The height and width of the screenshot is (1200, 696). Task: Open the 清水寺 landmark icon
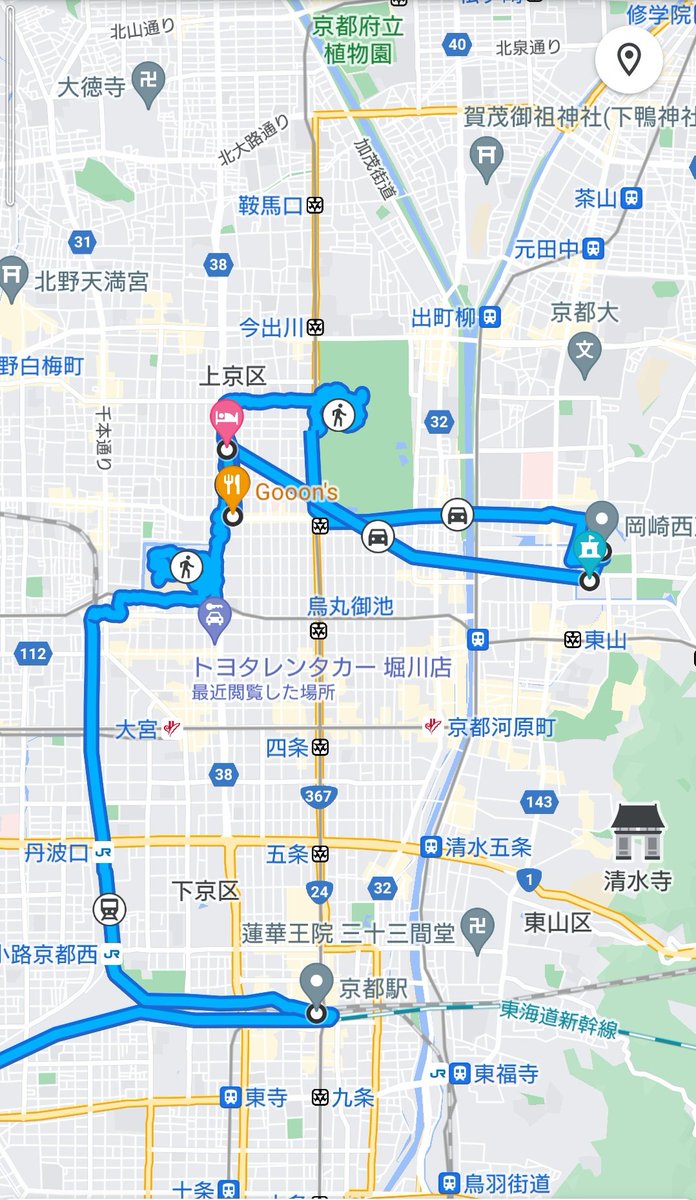point(637,831)
